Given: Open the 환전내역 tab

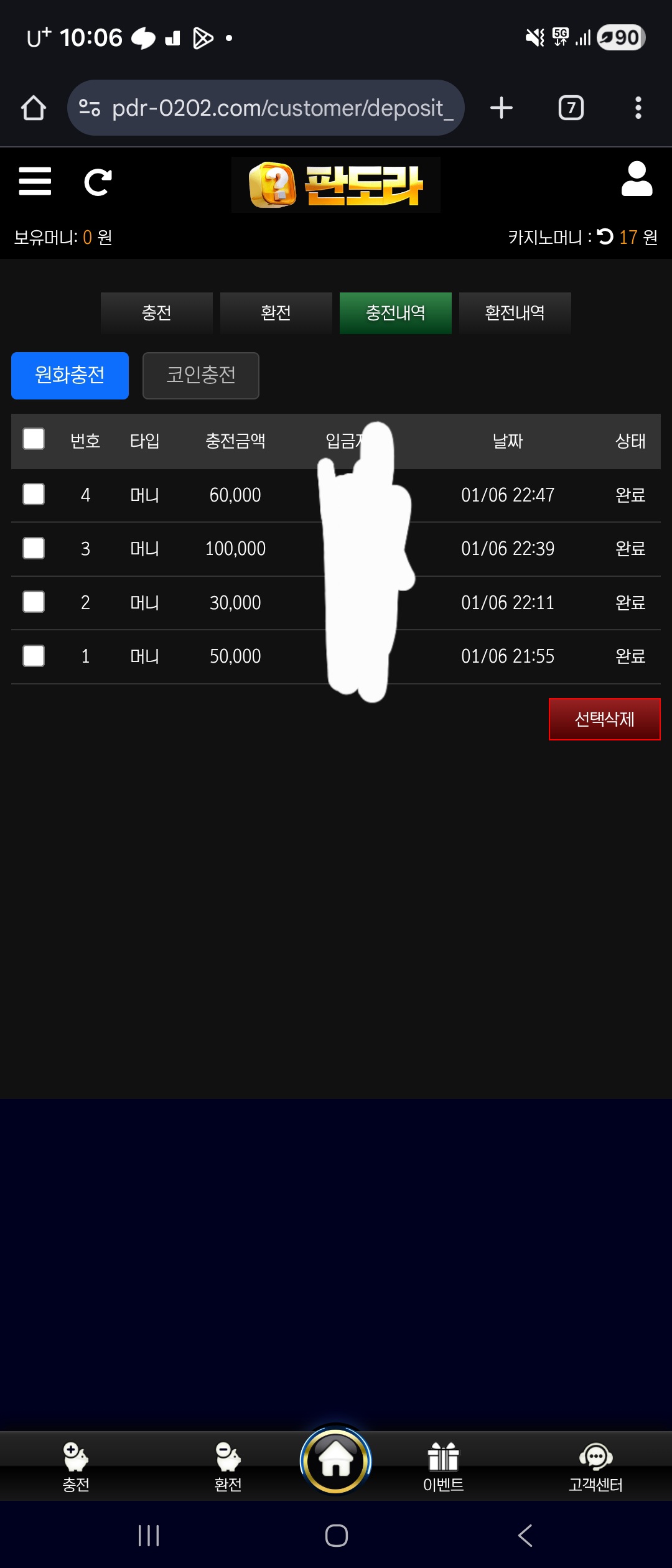Looking at the screenshot, I should pyautogui.click(x=515, y=313).
